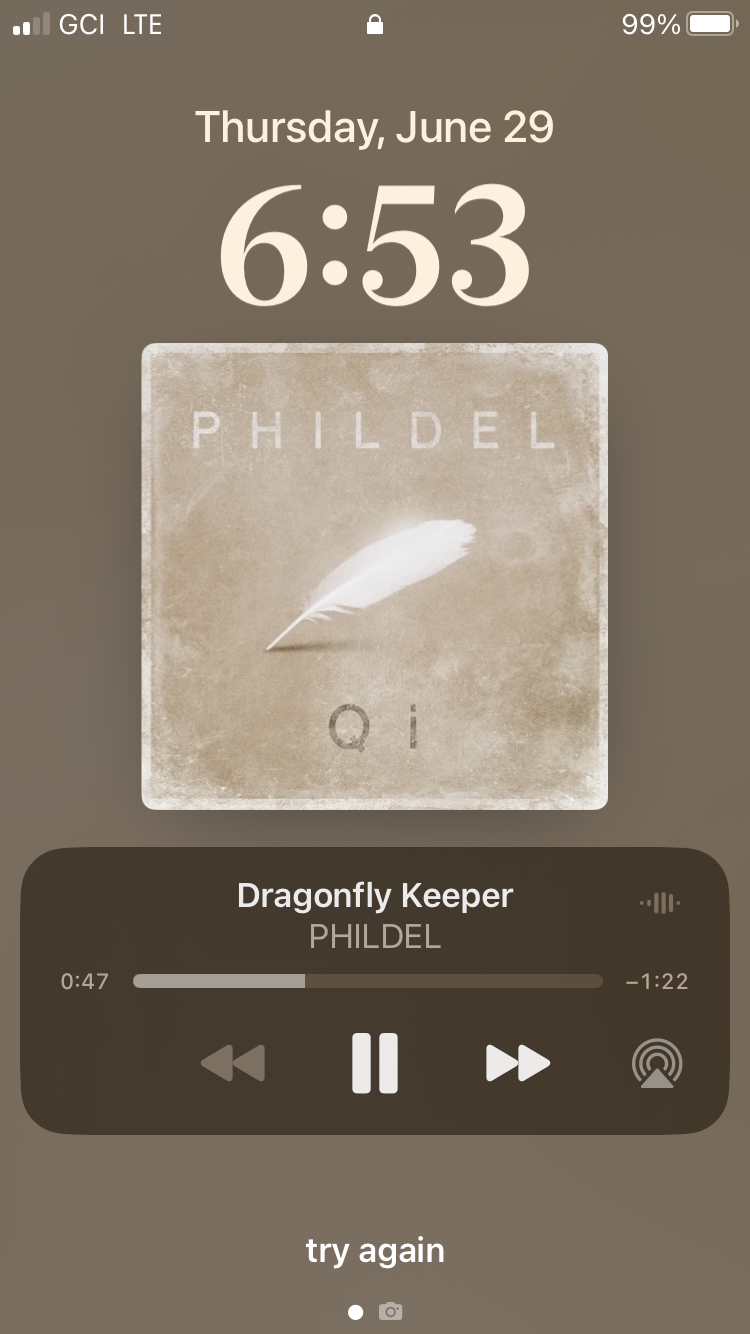Skip to the next track

pyautogui.click(x=518, y=1062)
